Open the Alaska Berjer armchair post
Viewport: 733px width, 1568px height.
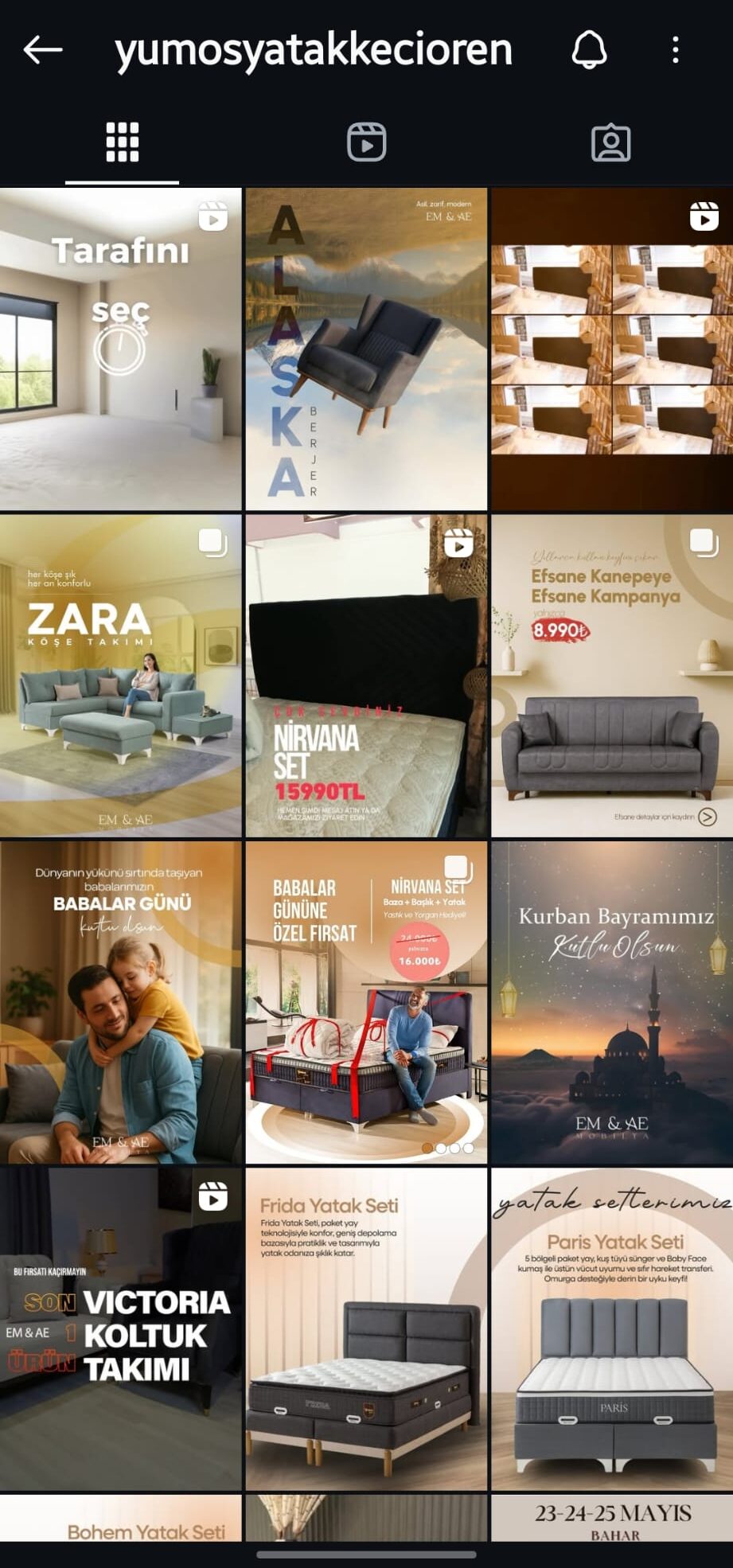point(366,349)
